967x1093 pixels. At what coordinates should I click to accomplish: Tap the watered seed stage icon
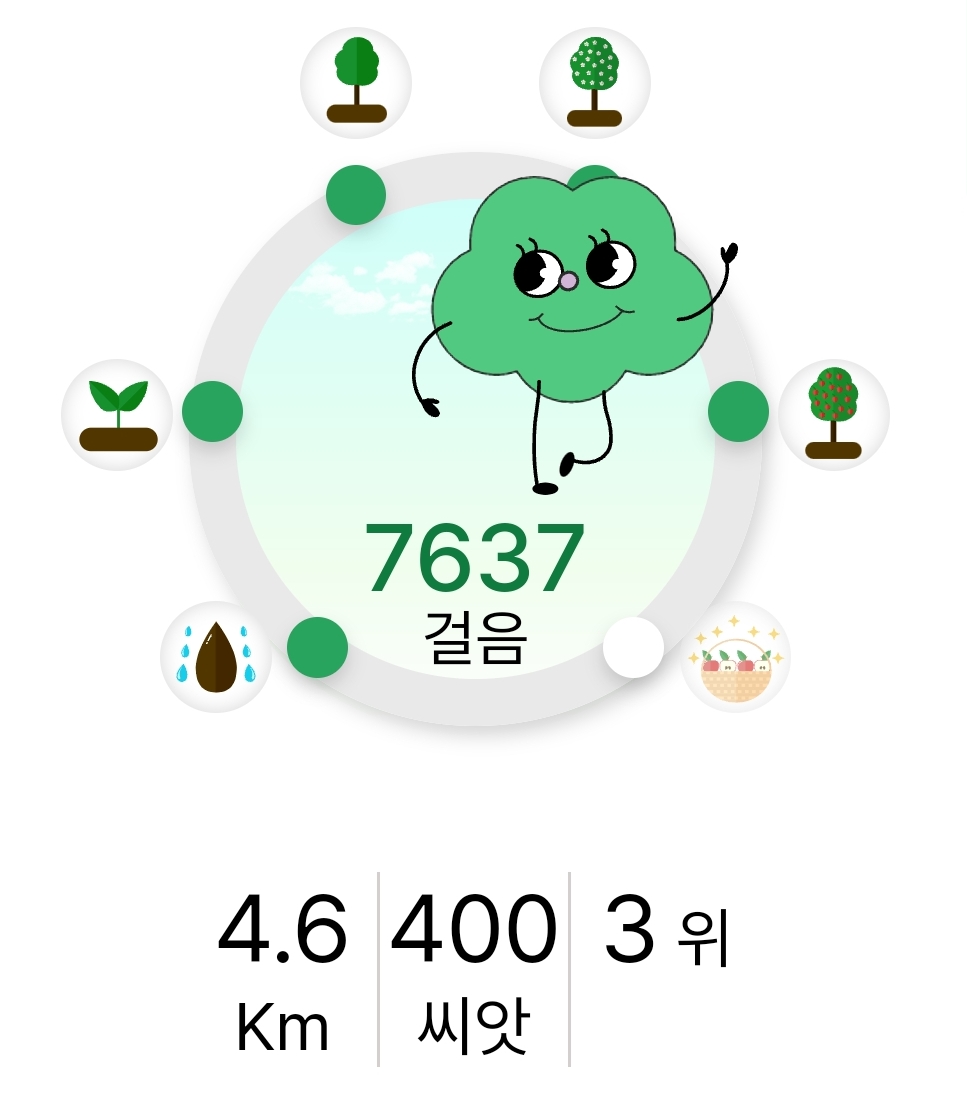point(216,657)
